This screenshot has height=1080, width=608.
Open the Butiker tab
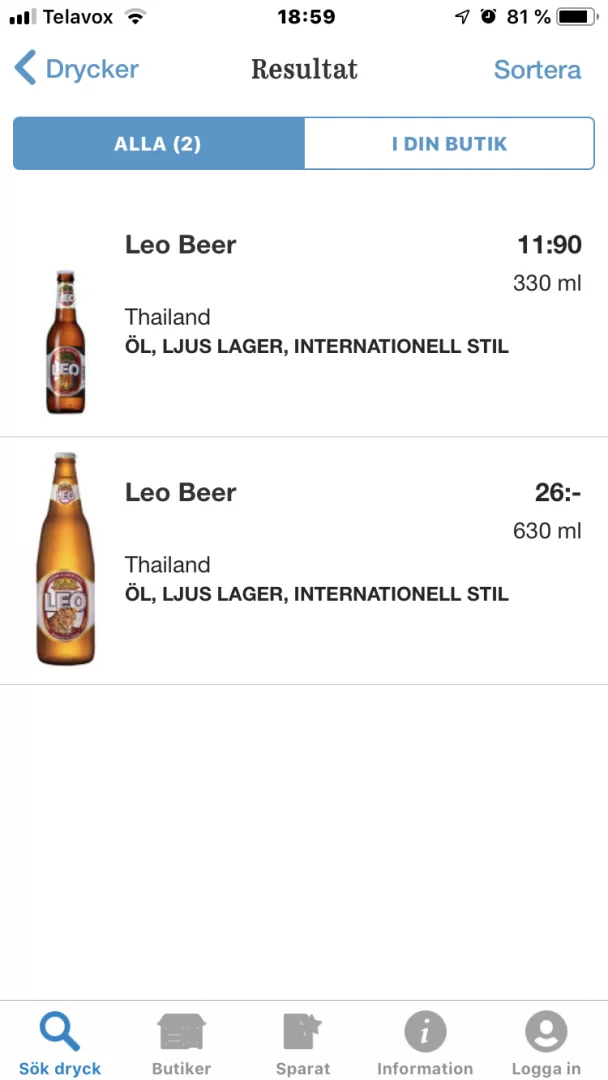pyautogui.click(x=181, y=1042)
